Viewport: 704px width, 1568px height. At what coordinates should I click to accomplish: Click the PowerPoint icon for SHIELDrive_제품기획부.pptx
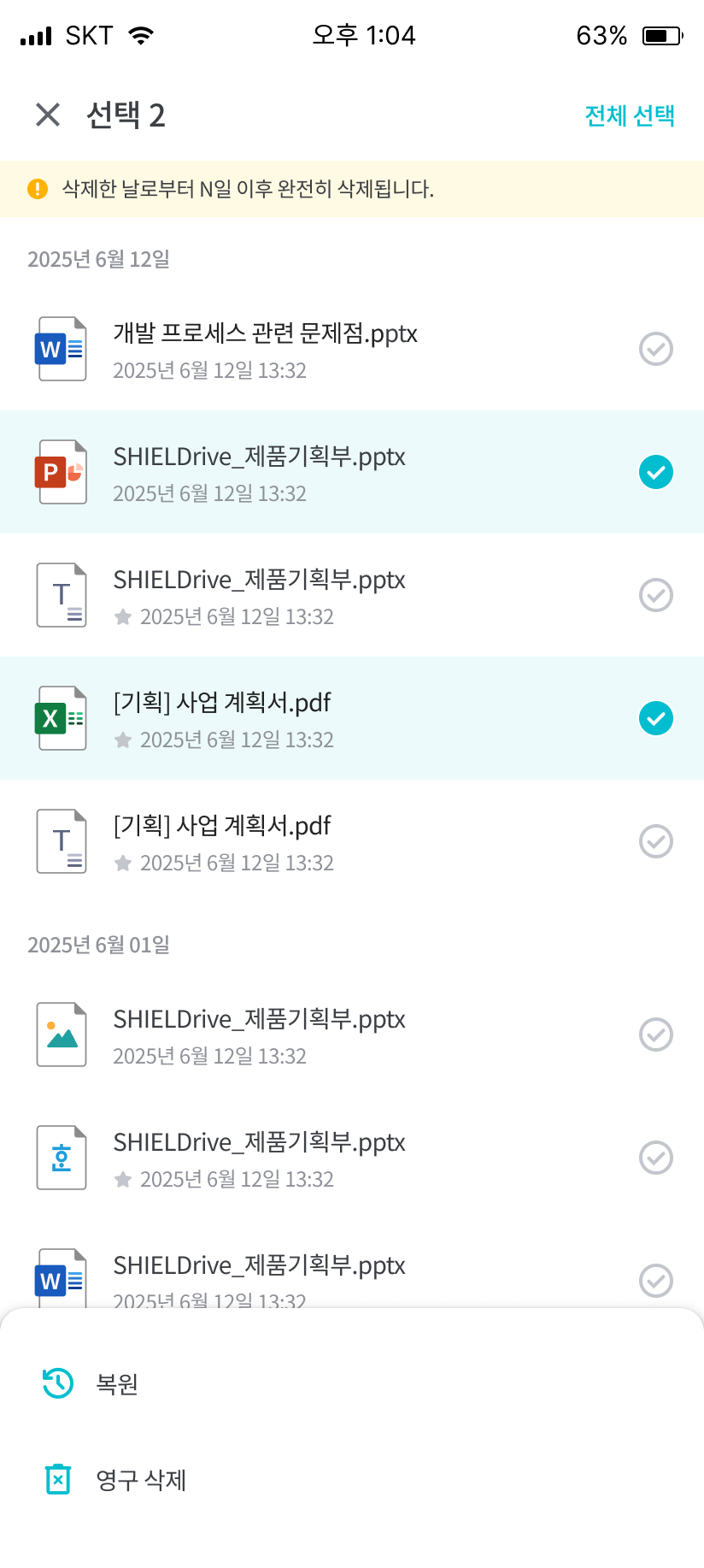click(61, 472)
